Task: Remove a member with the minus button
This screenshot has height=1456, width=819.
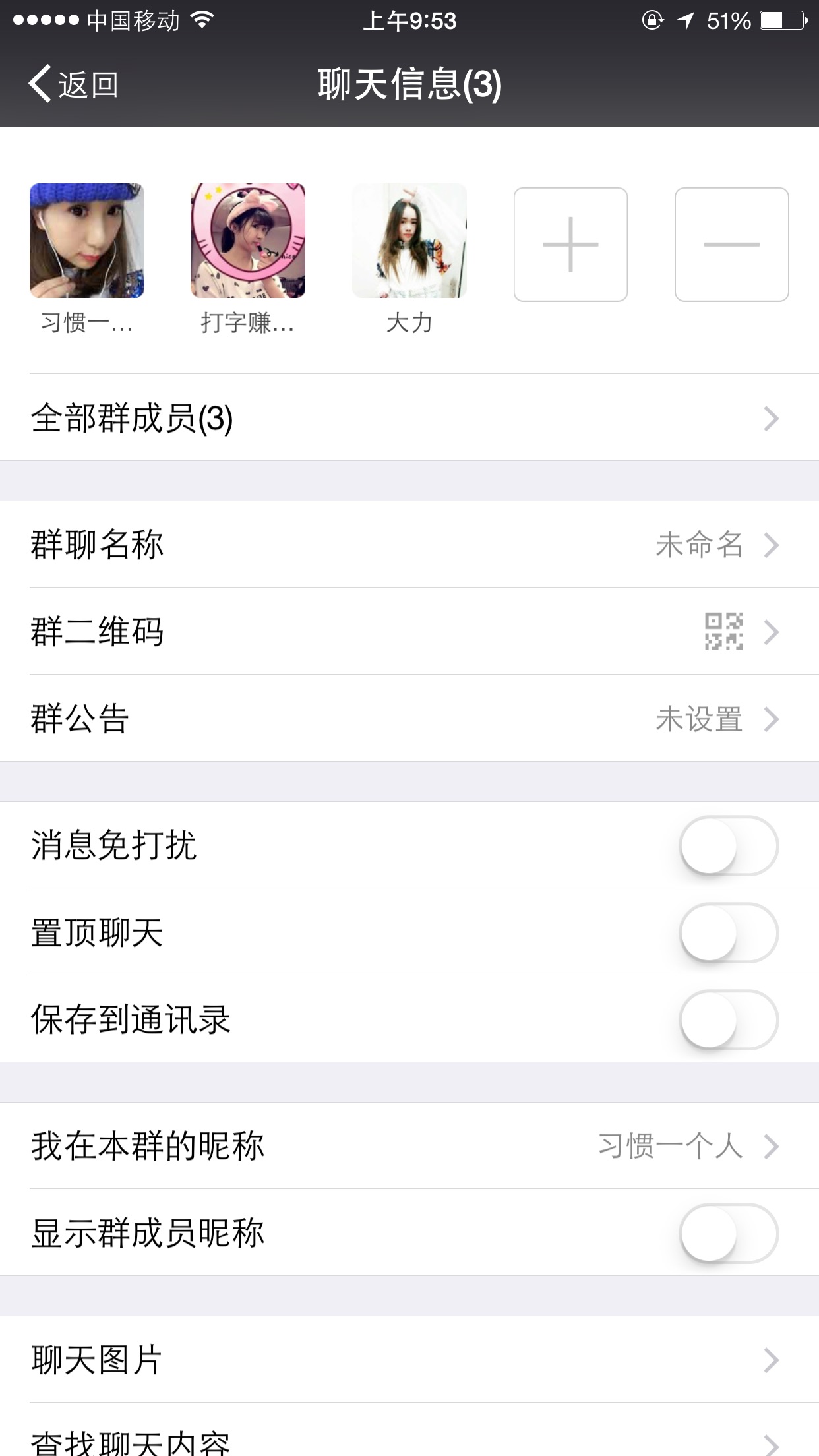Action: pos(731,245)
